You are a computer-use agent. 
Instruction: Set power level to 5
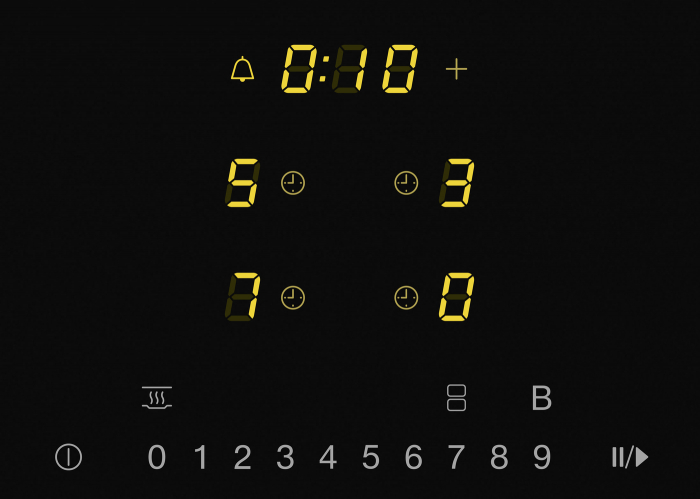[371, 457]
